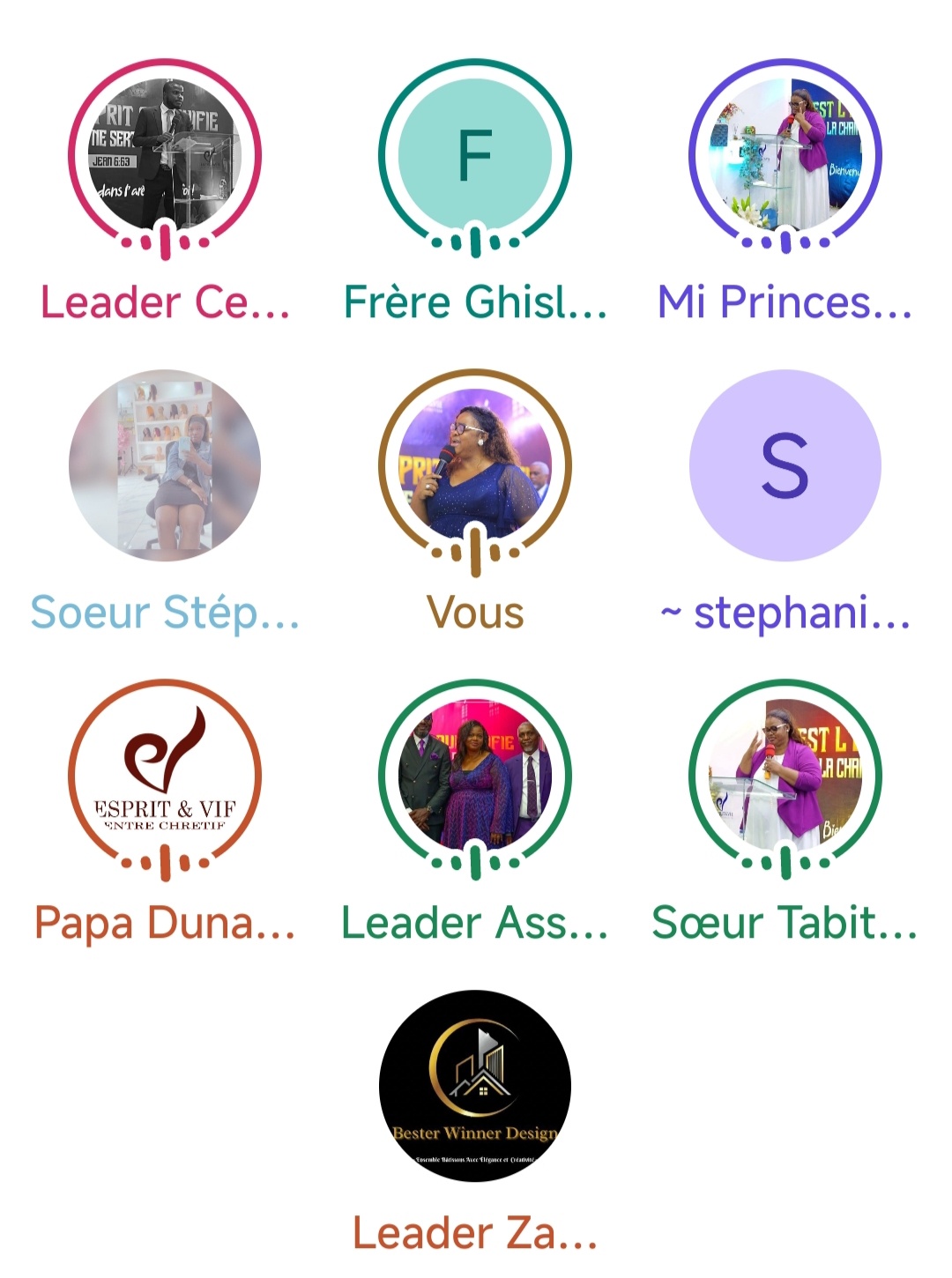Tap your own avatar labeled Vous
The image size is (952, 1278).
(475, 465)
